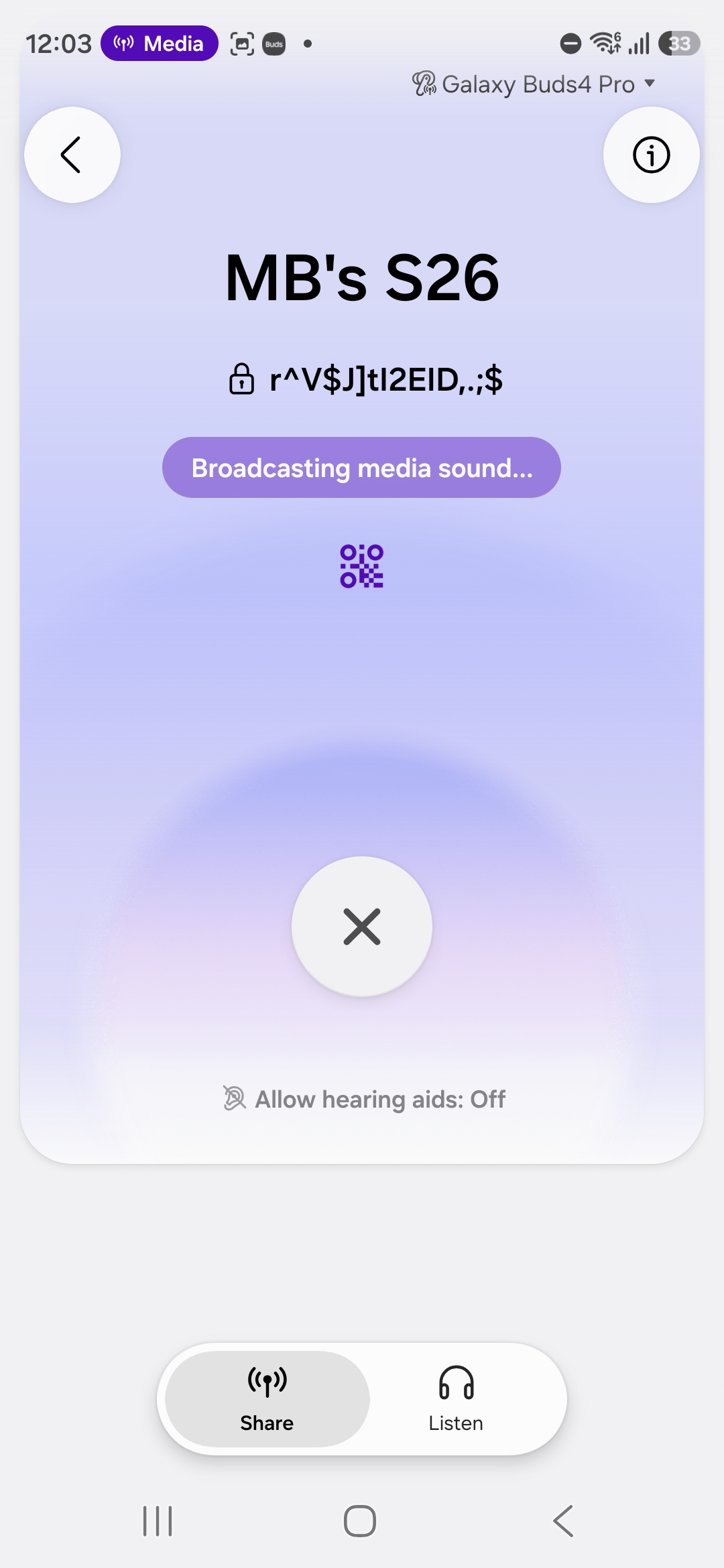Open the info button
The image size is (724, 1568).
[651, 155]
